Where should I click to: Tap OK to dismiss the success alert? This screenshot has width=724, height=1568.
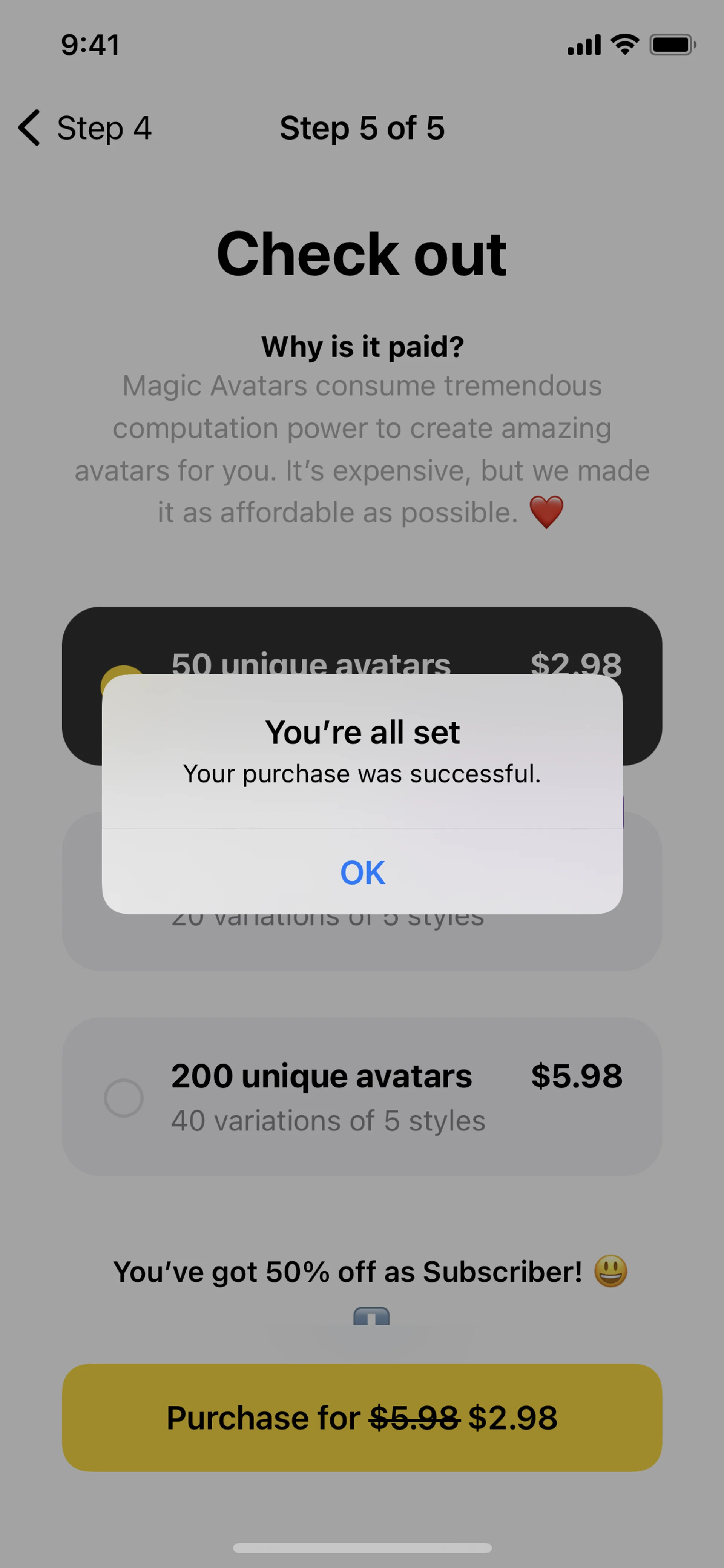click(362, 872)
